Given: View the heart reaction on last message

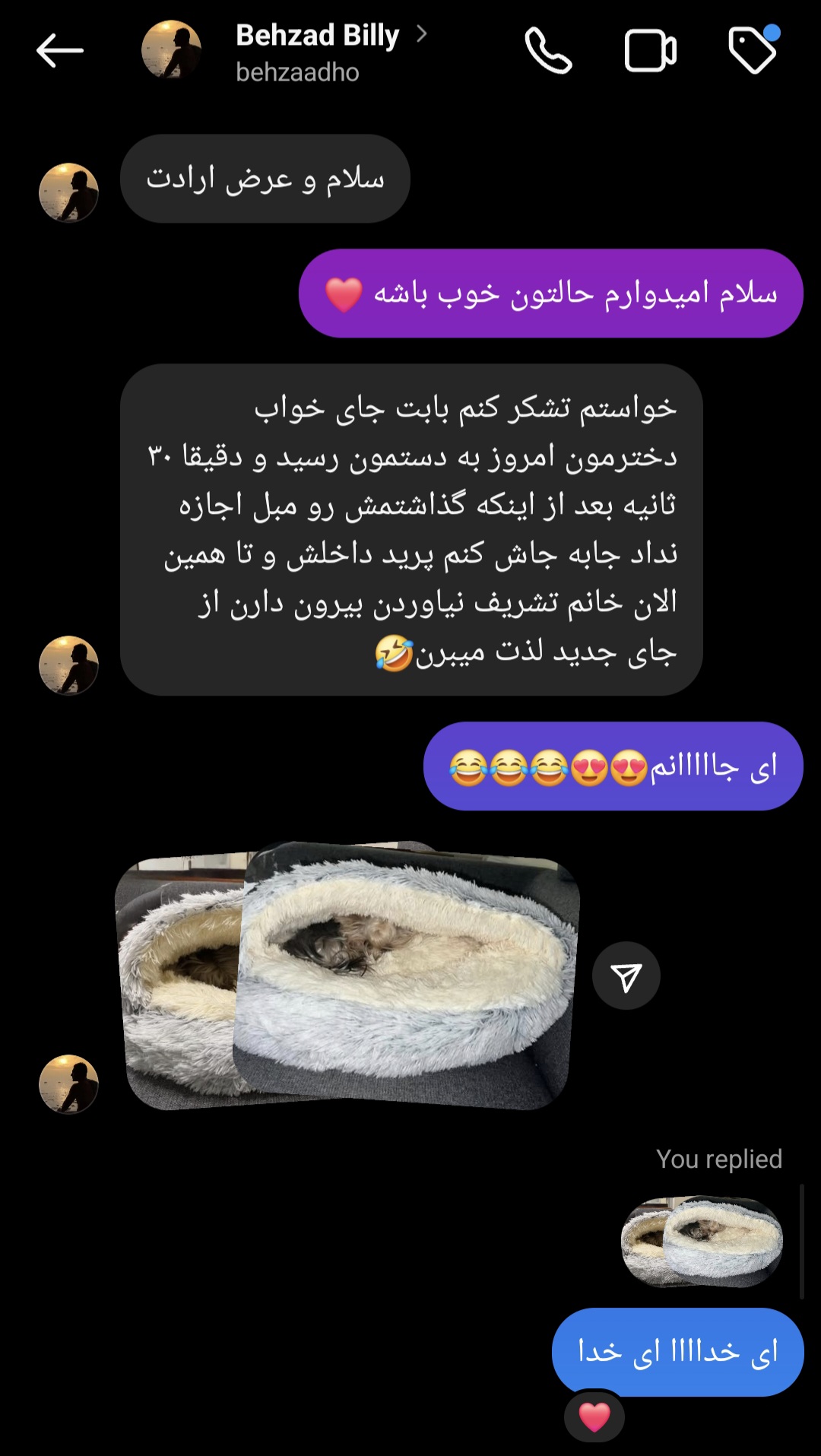Looking at the screenshot, I should pyautogui.click(x=594, y=1417).
